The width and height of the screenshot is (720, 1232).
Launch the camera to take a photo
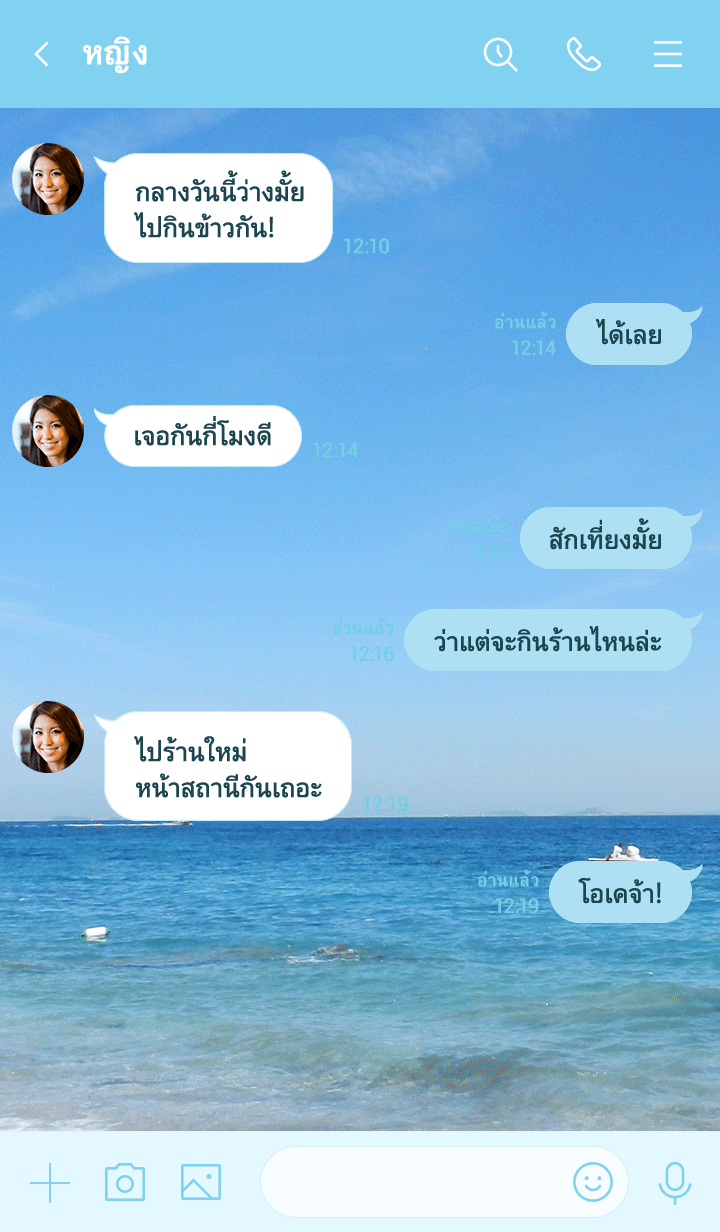125,1183
